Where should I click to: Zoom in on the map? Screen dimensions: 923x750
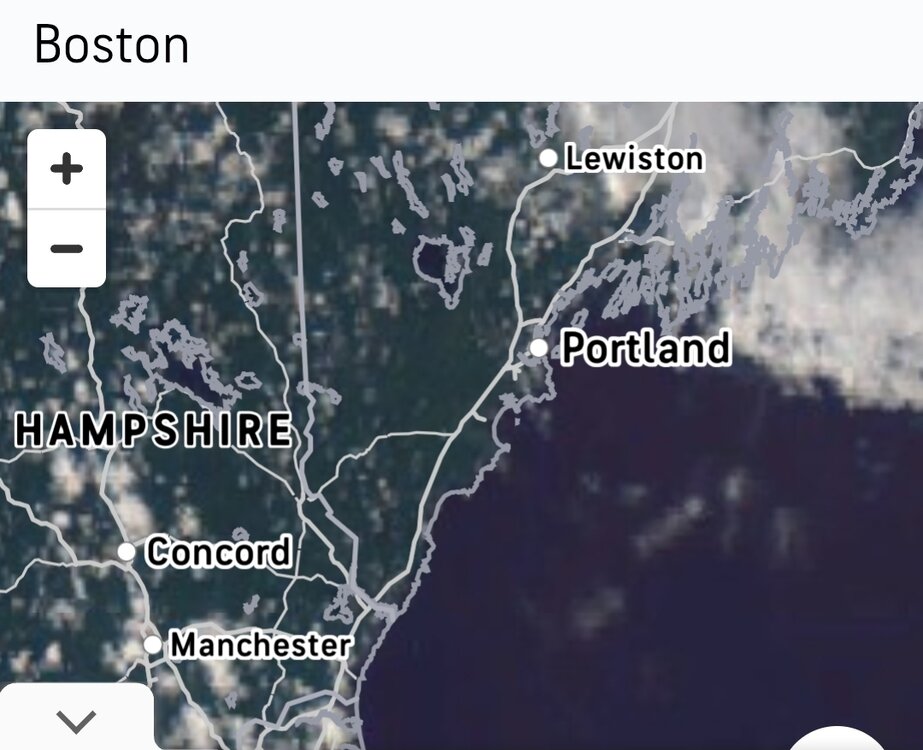[67, 169]
